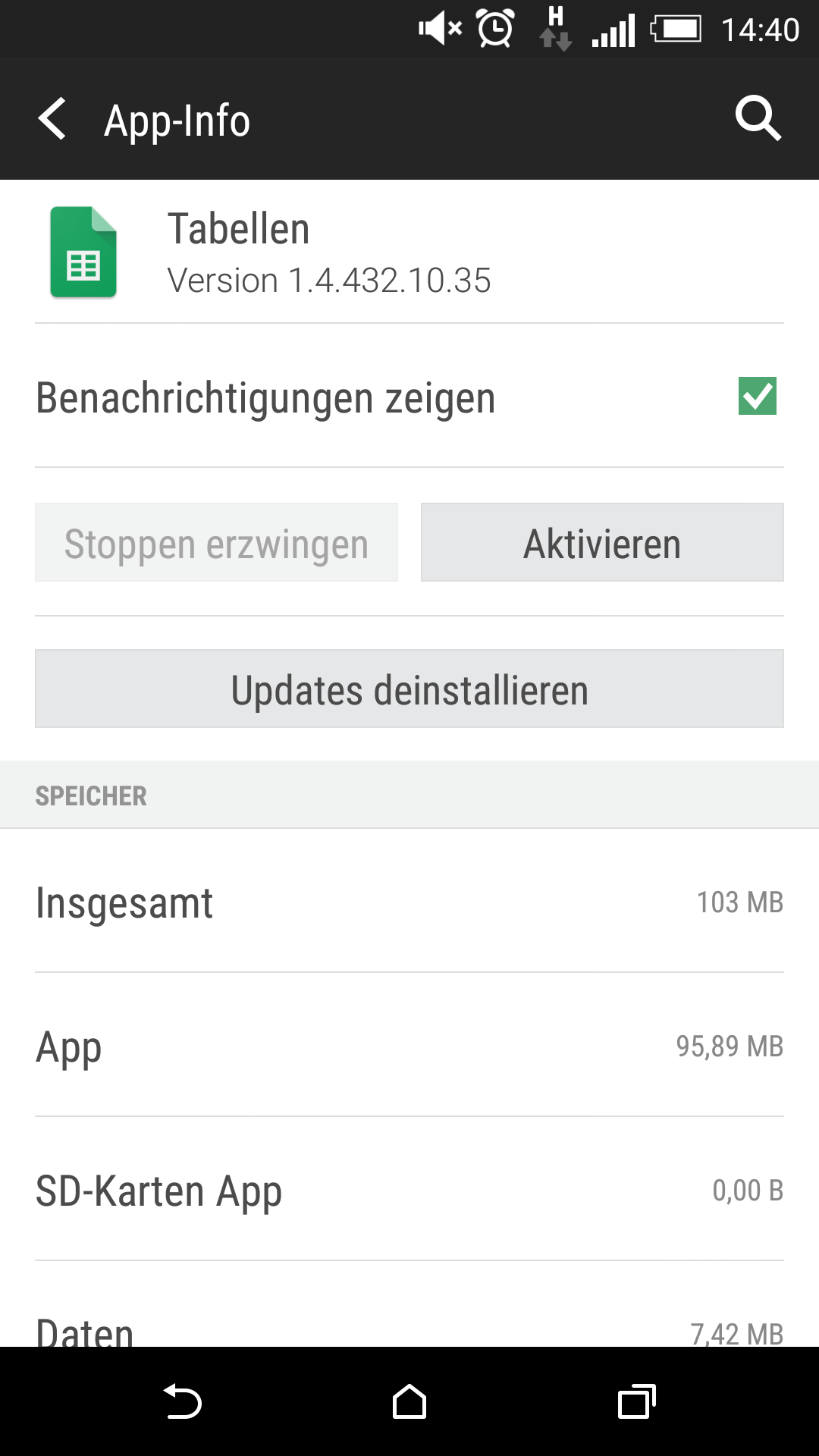This screenshot has height=1456, width=819.
Task: Open recent apps from navigation bar
Action: [x=636, y=1401]
